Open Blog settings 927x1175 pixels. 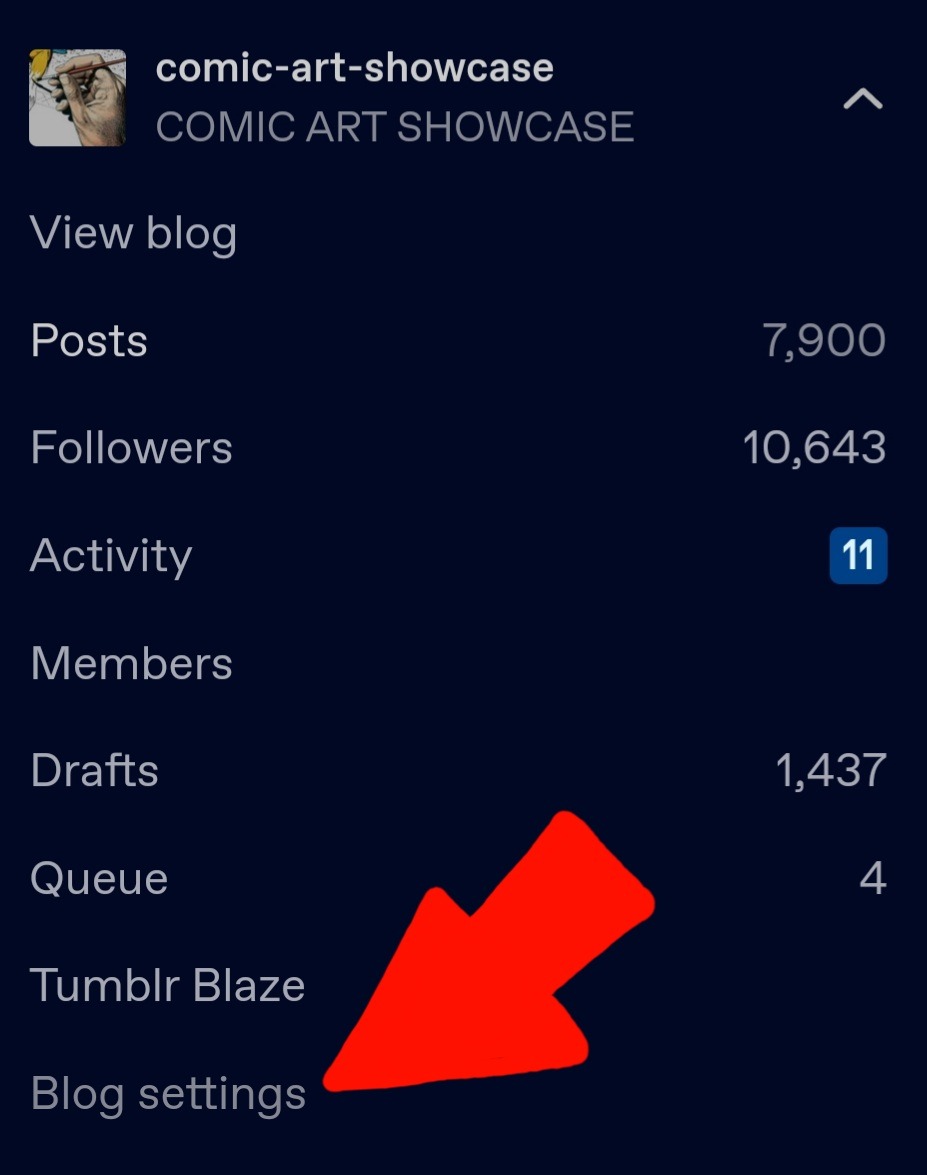[168, 1094]
